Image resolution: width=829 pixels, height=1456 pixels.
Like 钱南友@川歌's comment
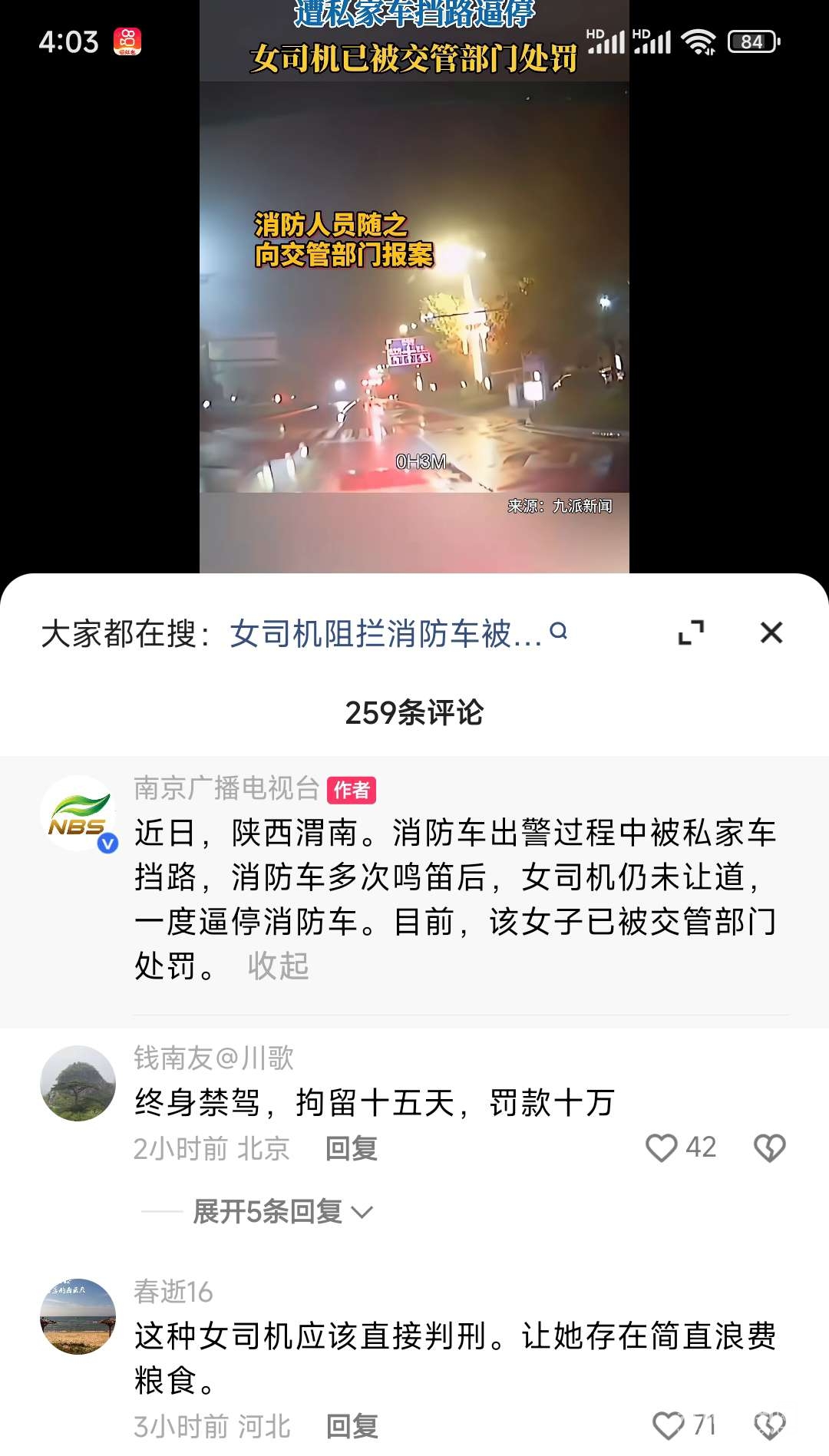[662, 1148]
